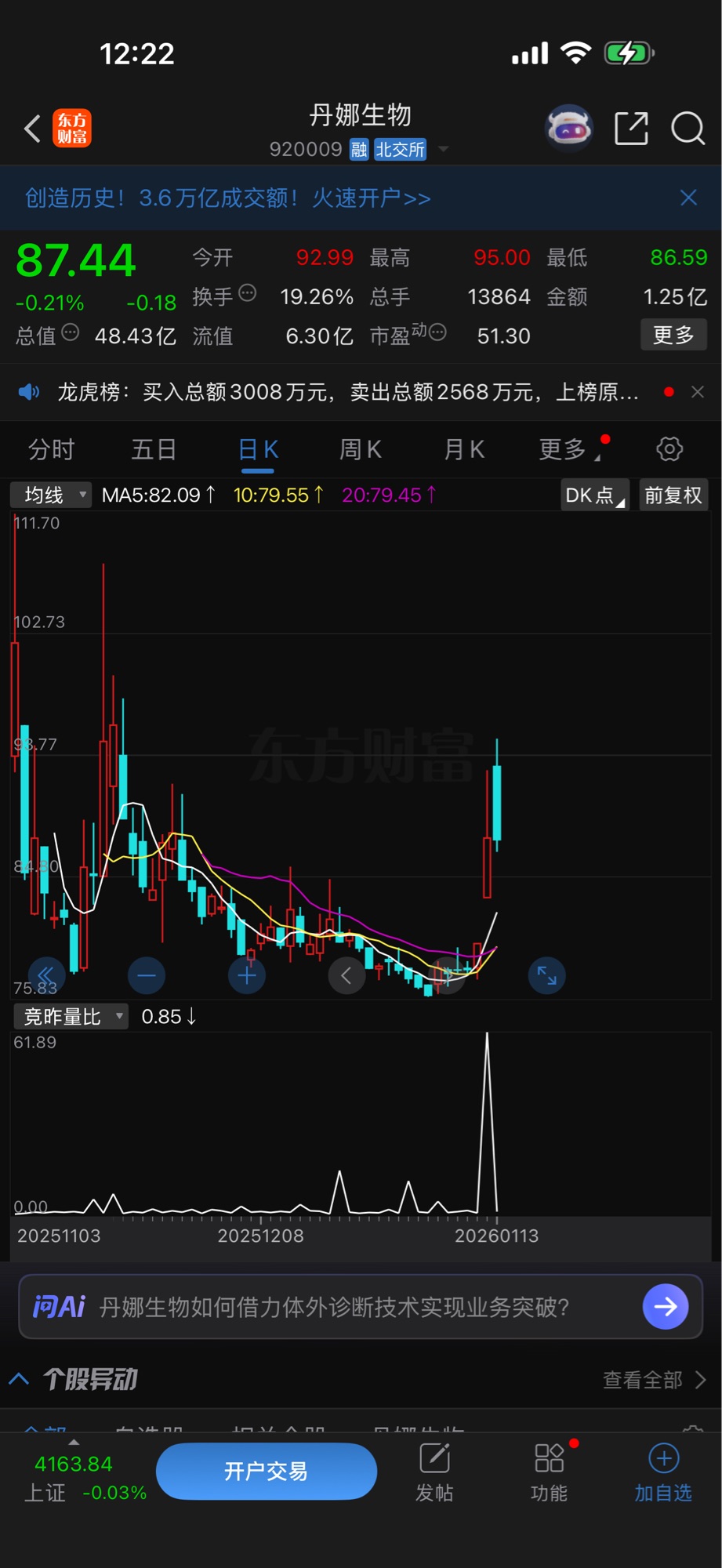
Task: Open the AI robot assistant icon
Action: (568, 128)
